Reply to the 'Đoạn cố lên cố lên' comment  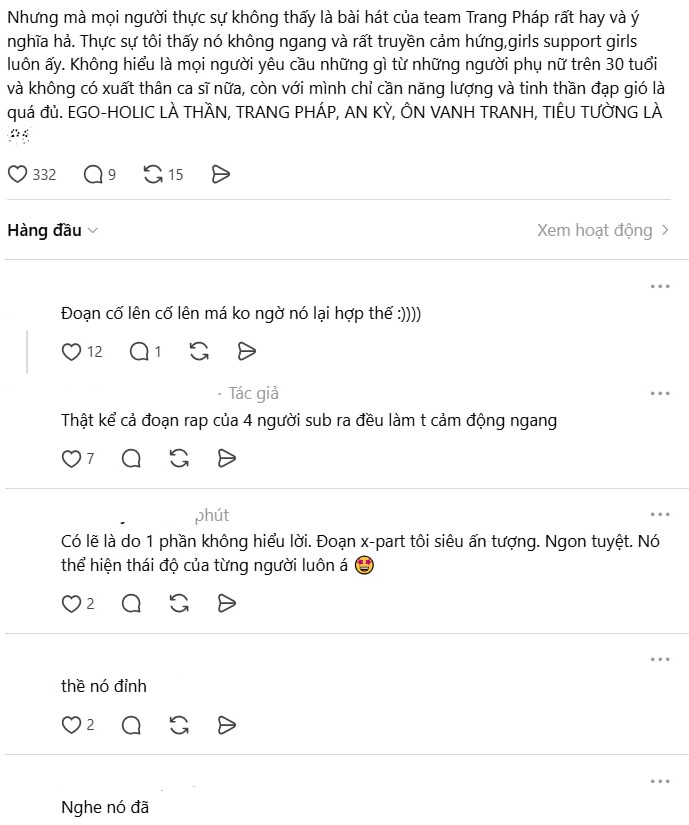139,351
